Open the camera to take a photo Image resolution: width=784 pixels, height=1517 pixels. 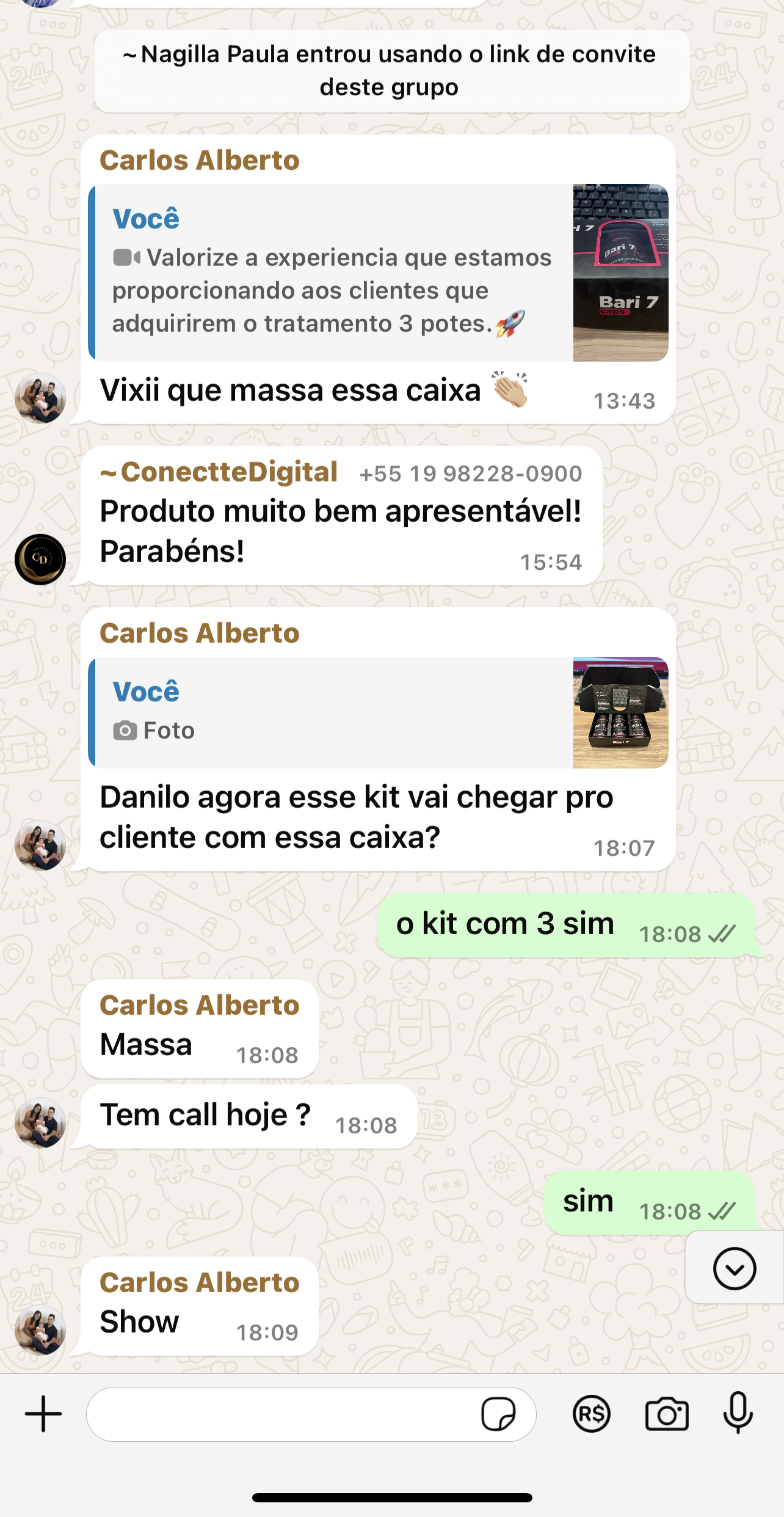[667, 1414]
